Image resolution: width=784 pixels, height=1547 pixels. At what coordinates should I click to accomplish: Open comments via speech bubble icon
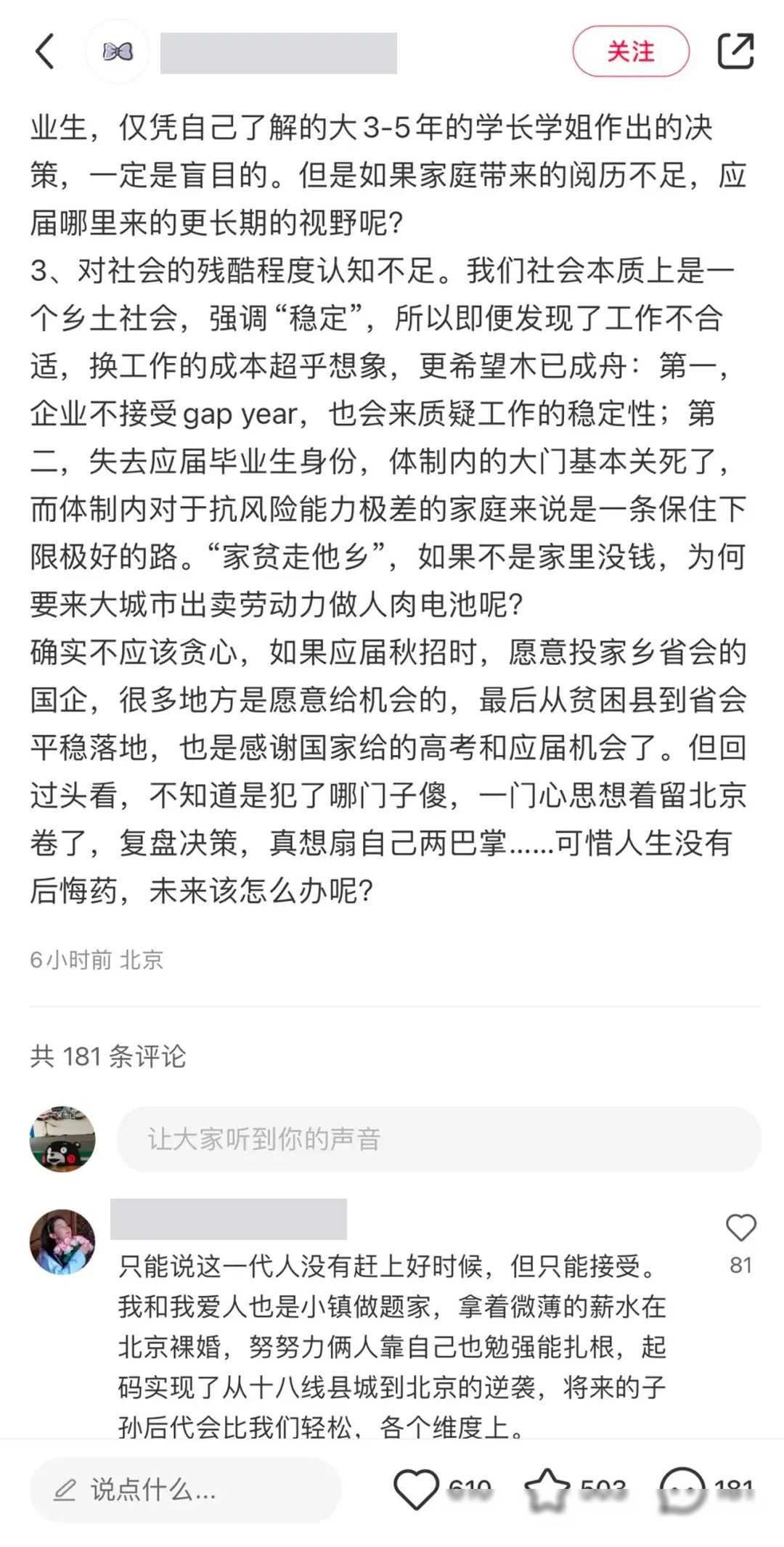pos(682,1489)
